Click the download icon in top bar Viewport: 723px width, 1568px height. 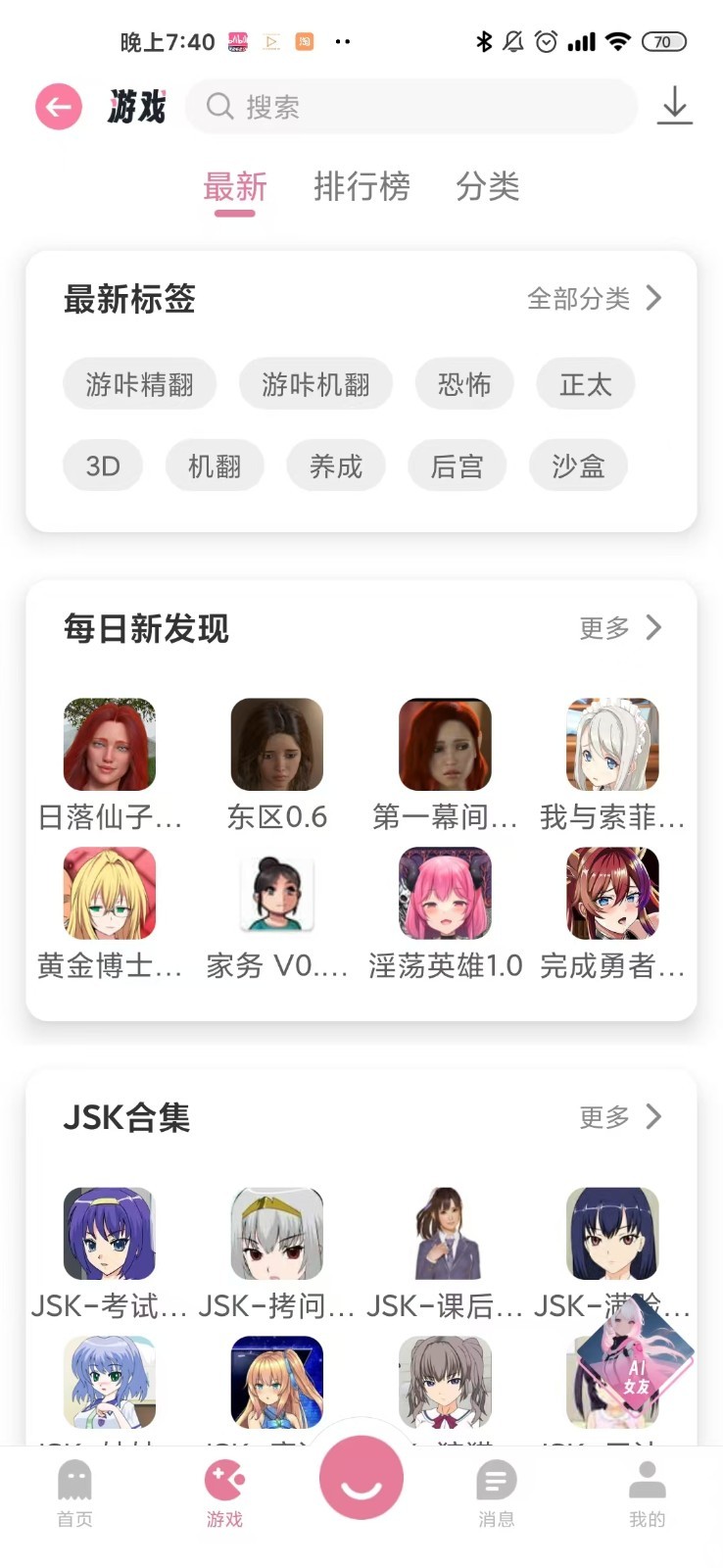675,107
